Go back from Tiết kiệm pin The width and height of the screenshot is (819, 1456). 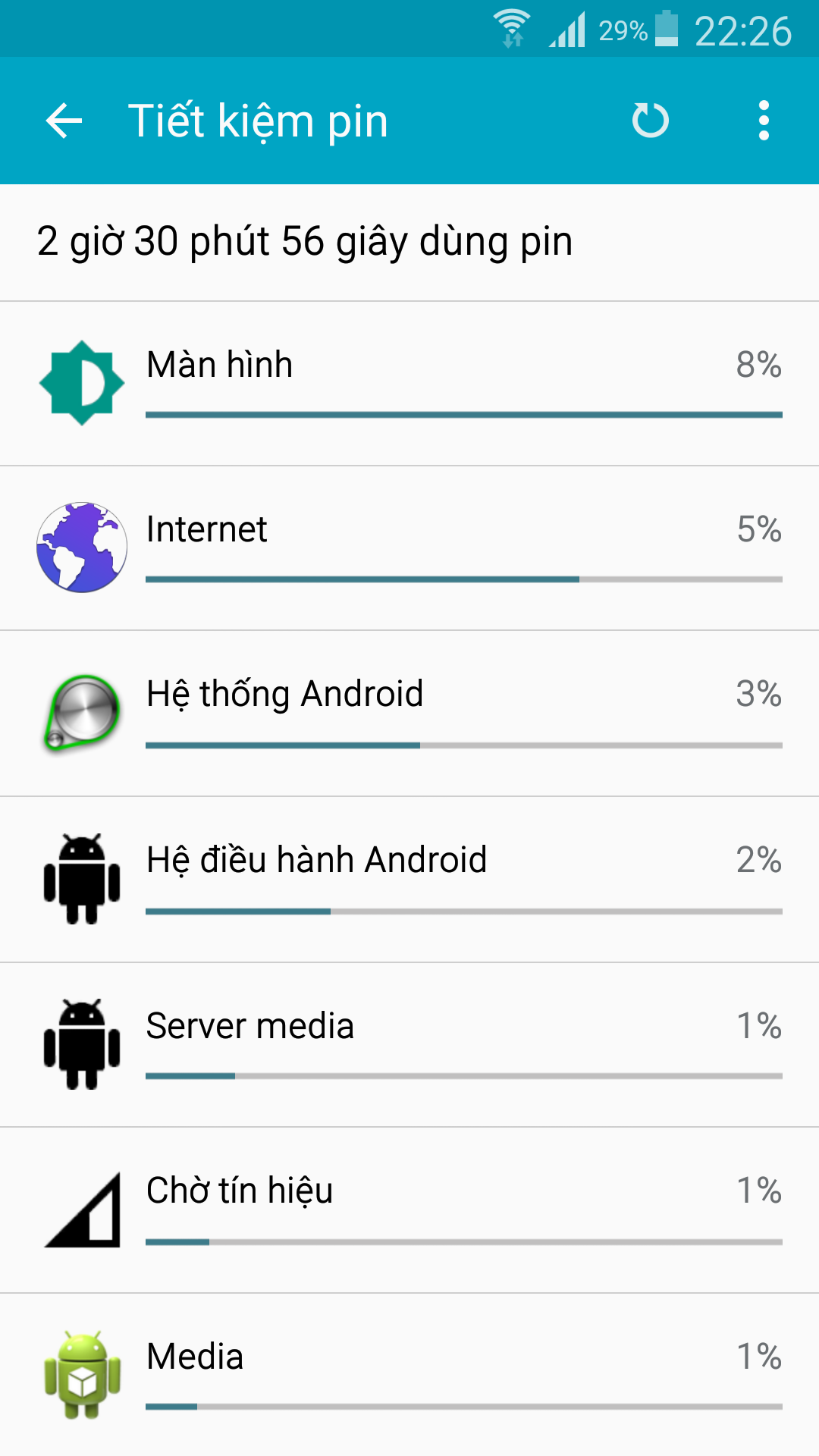(x=64, y=121)
